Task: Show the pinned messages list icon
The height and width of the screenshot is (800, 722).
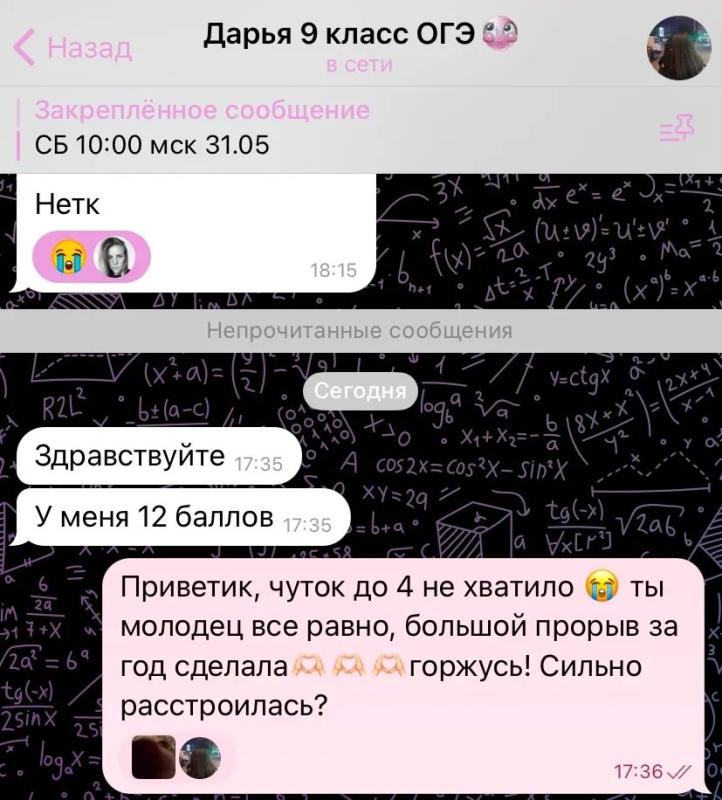Action: [x=677, y=129]
